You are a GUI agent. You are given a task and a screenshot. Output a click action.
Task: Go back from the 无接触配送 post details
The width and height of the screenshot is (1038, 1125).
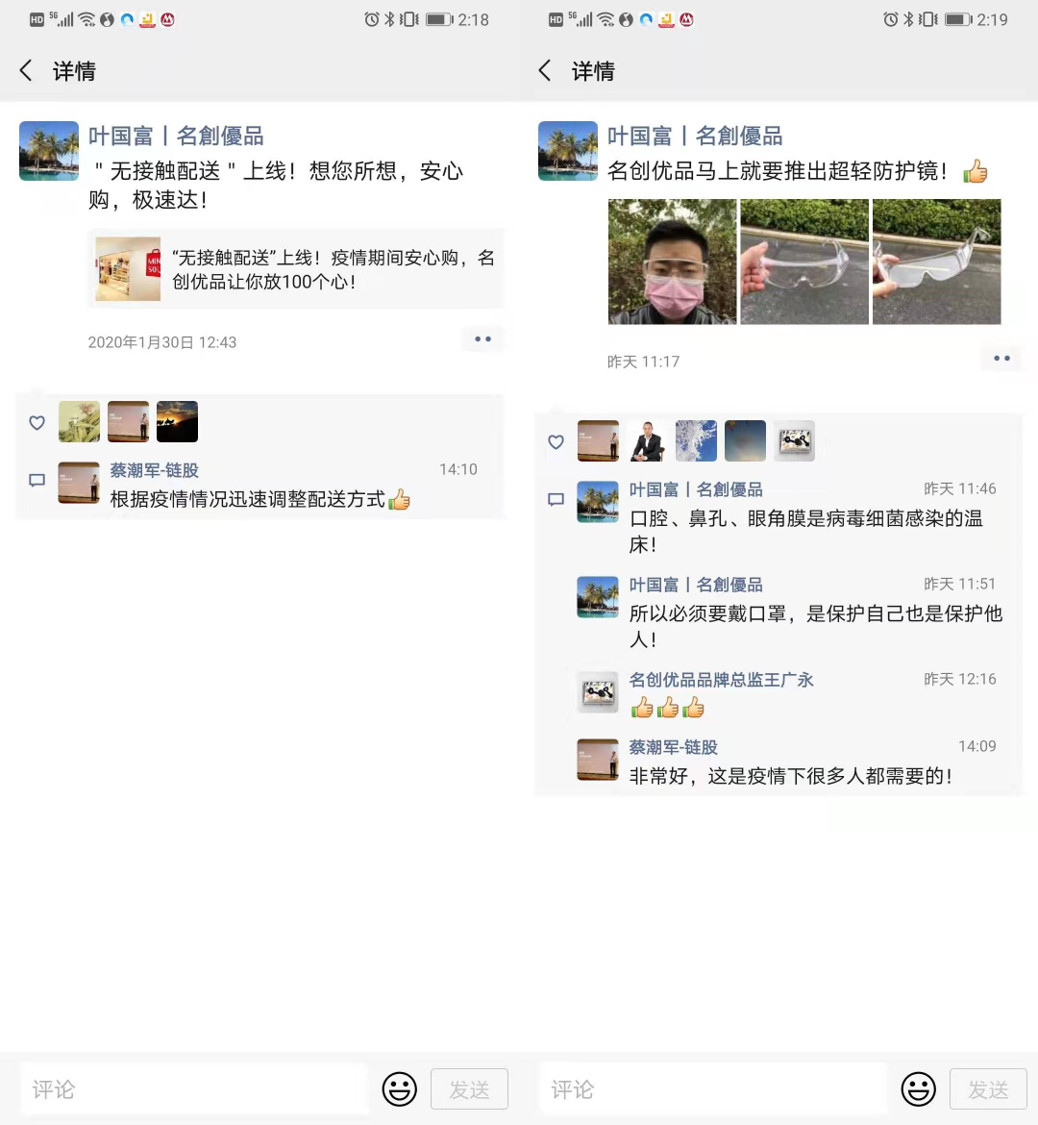pos(27,71)
